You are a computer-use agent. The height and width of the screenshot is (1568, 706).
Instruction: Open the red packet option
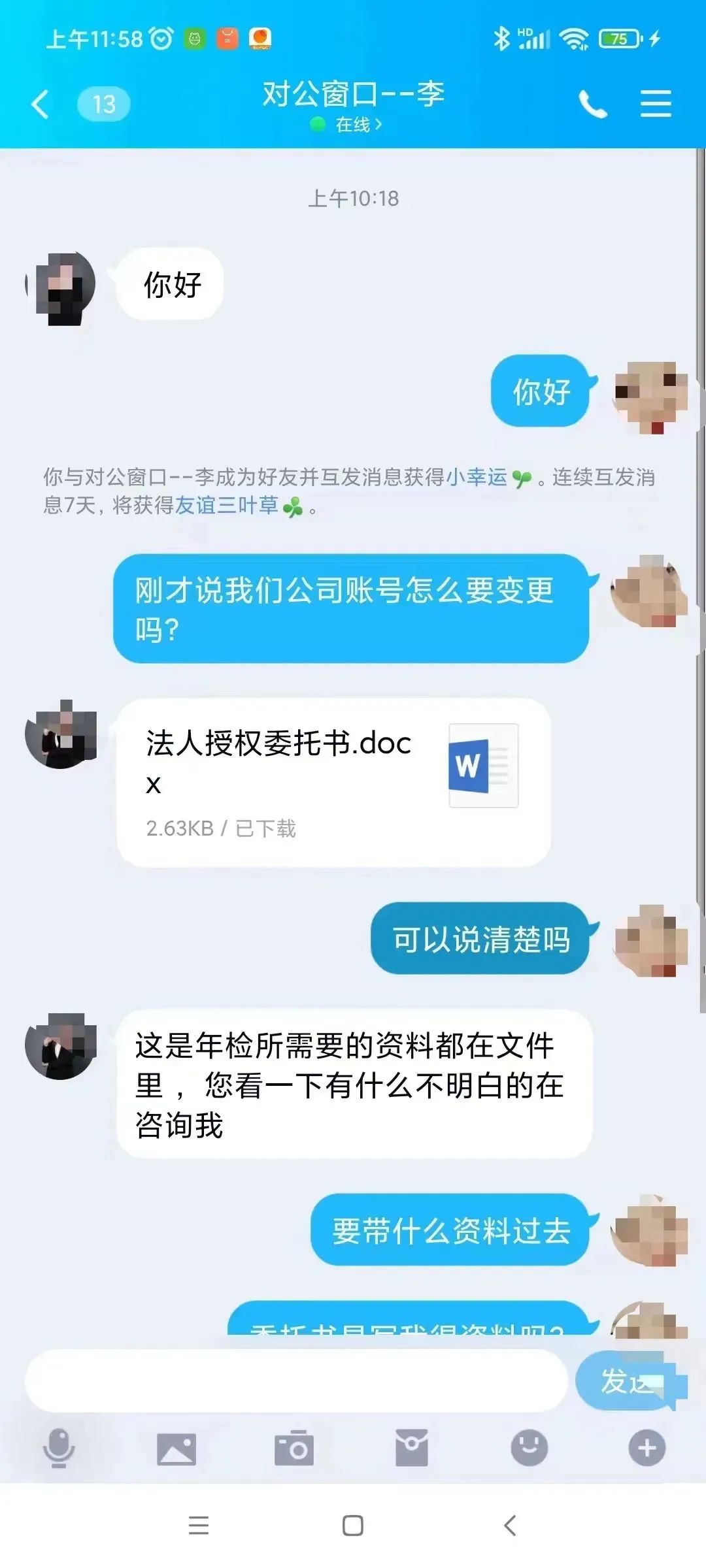(x=412, y=1448)
